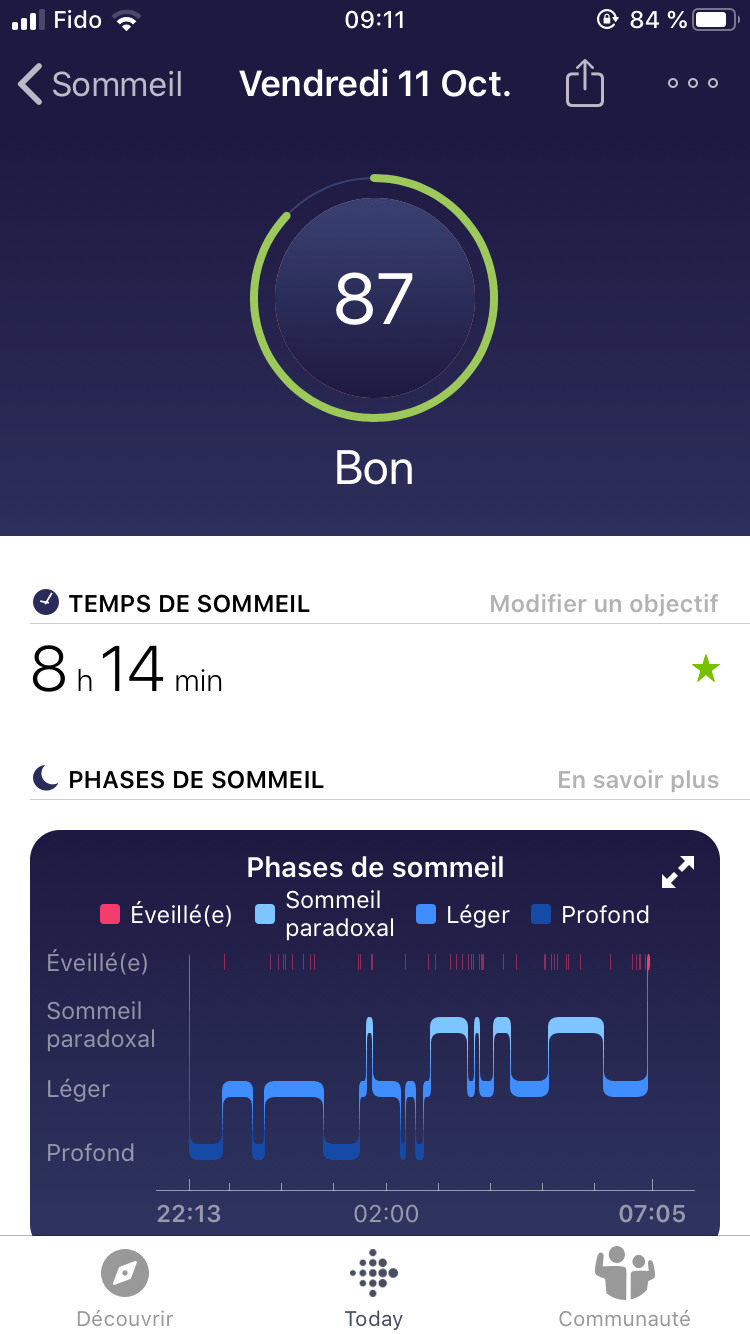Switch to the Découvrir tab
This screenshot has height=1334, width=750.
(125, 1289)
